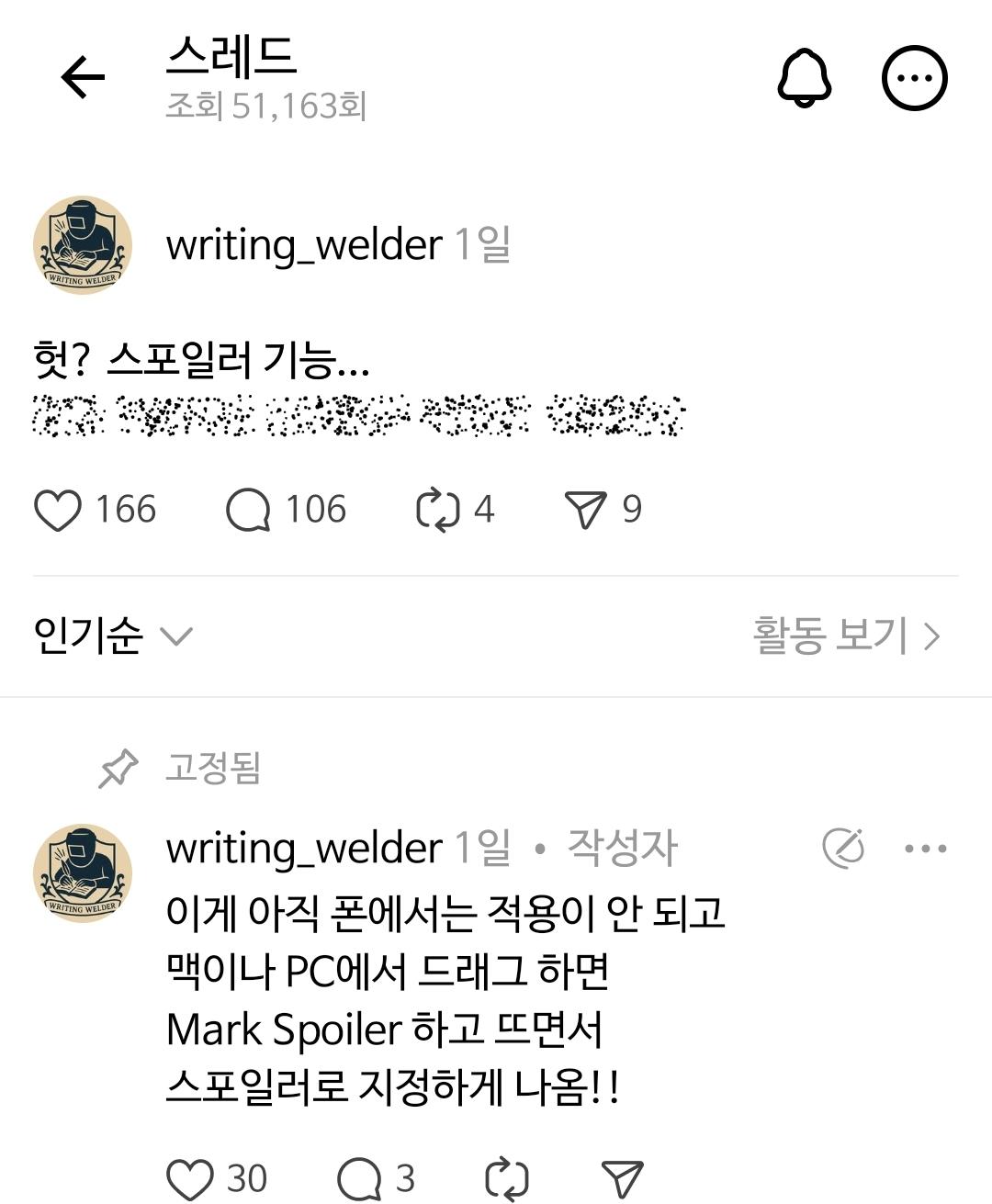The height and width of the screenshot is (1204, 992).
Task: Repost the main spoiler post
Action: [x=437, y=510]
